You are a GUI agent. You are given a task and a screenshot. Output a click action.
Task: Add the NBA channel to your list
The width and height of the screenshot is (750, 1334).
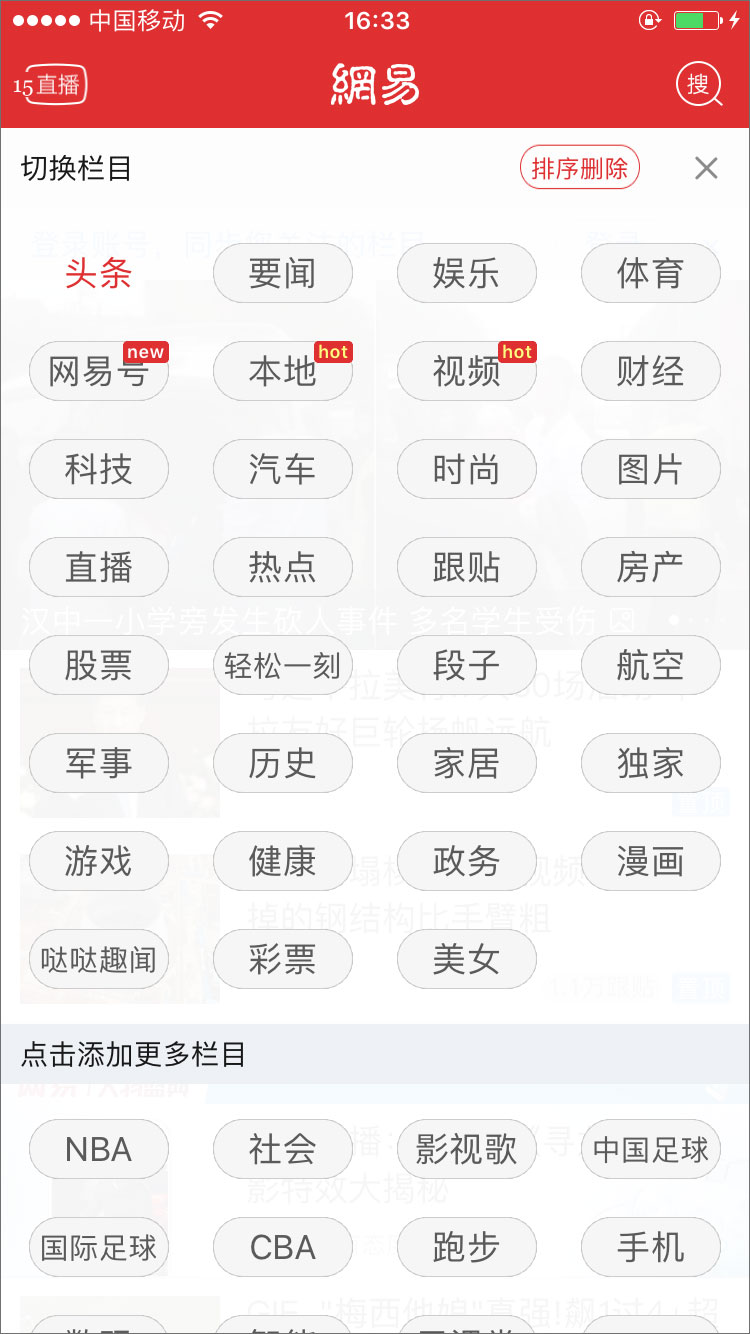point(98,1149)
